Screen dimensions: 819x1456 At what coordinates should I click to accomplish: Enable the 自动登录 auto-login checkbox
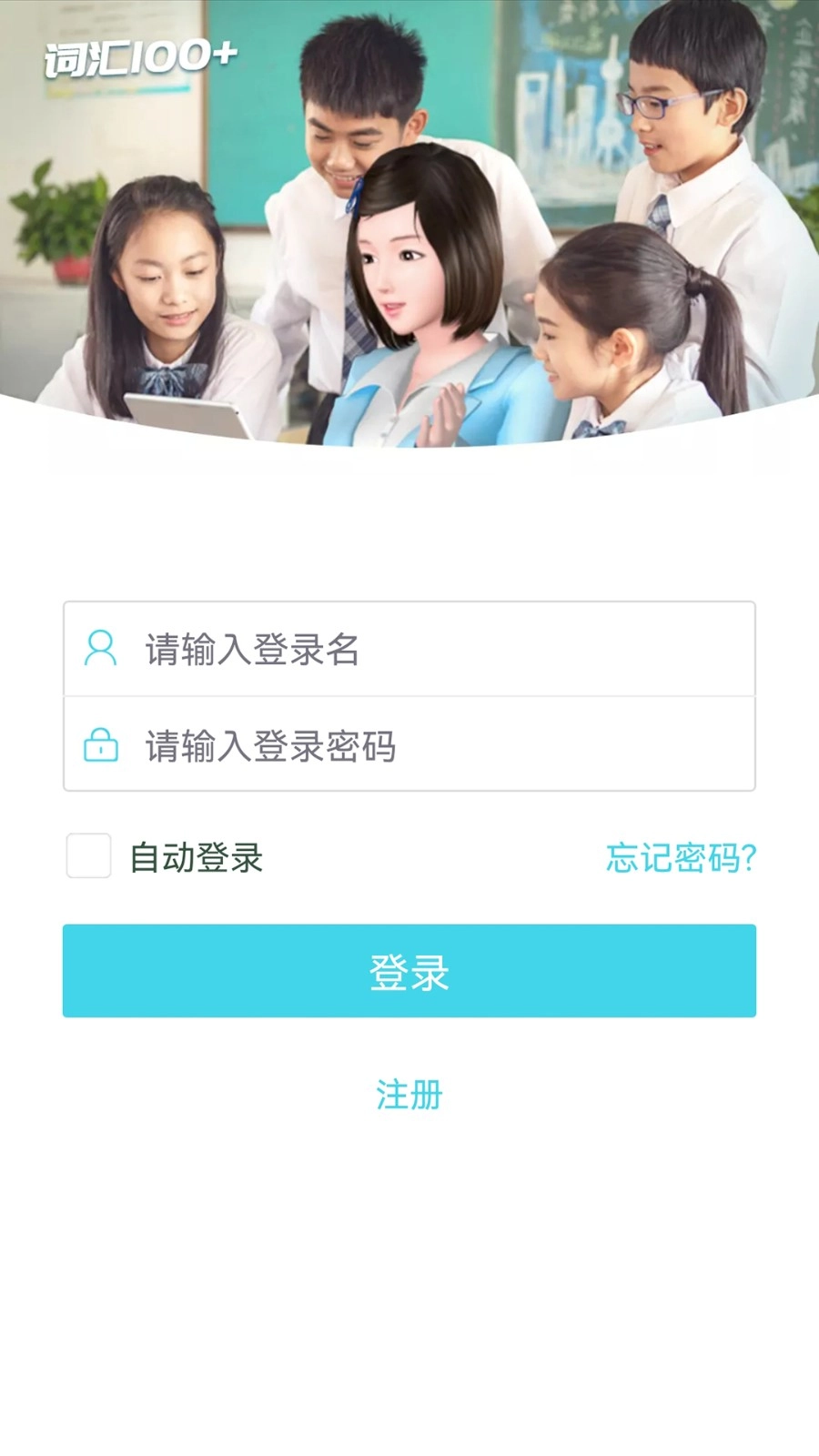coord(88,855)
